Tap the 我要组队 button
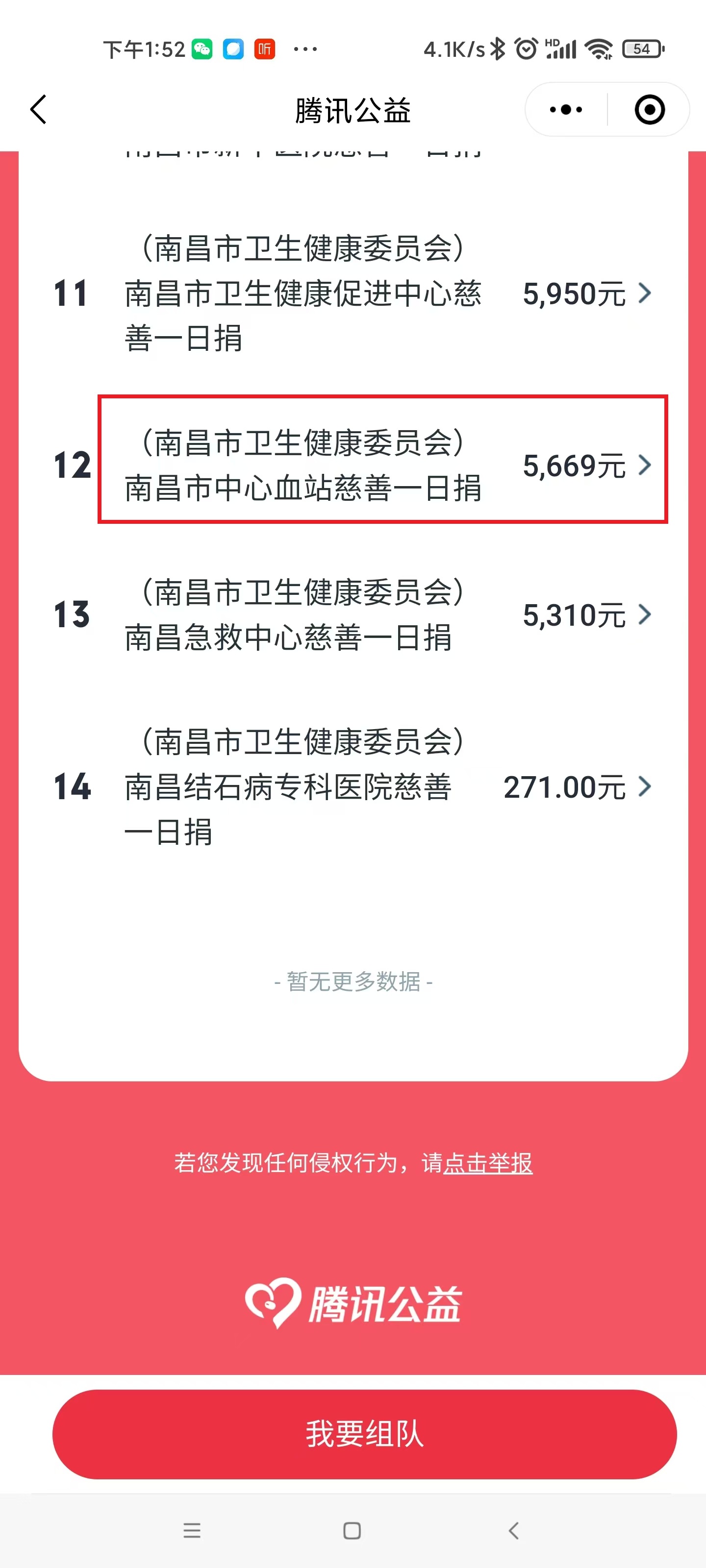The height and width of the screenshot is (1568, 706). [364, 1433]
